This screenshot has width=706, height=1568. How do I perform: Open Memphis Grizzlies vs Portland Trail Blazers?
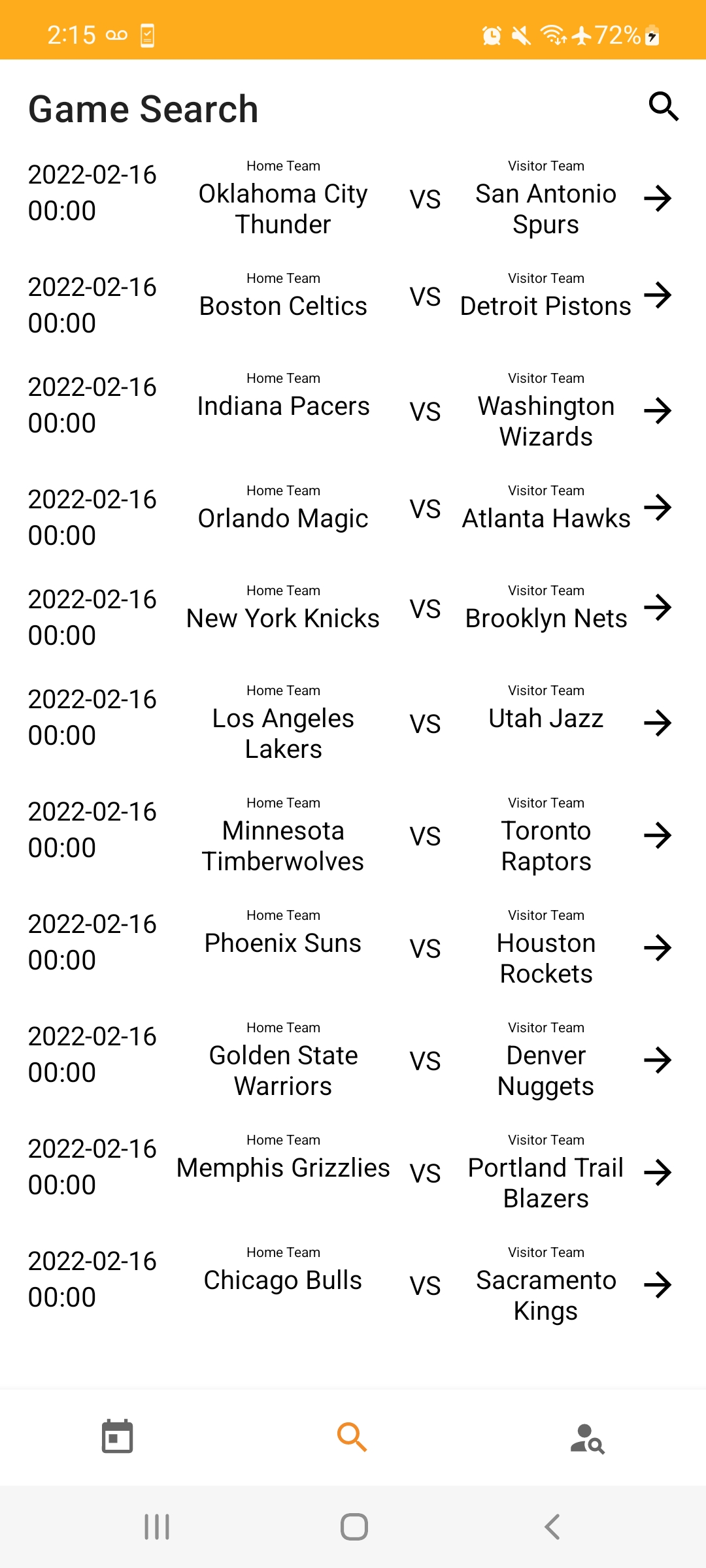click(658, 1173)
